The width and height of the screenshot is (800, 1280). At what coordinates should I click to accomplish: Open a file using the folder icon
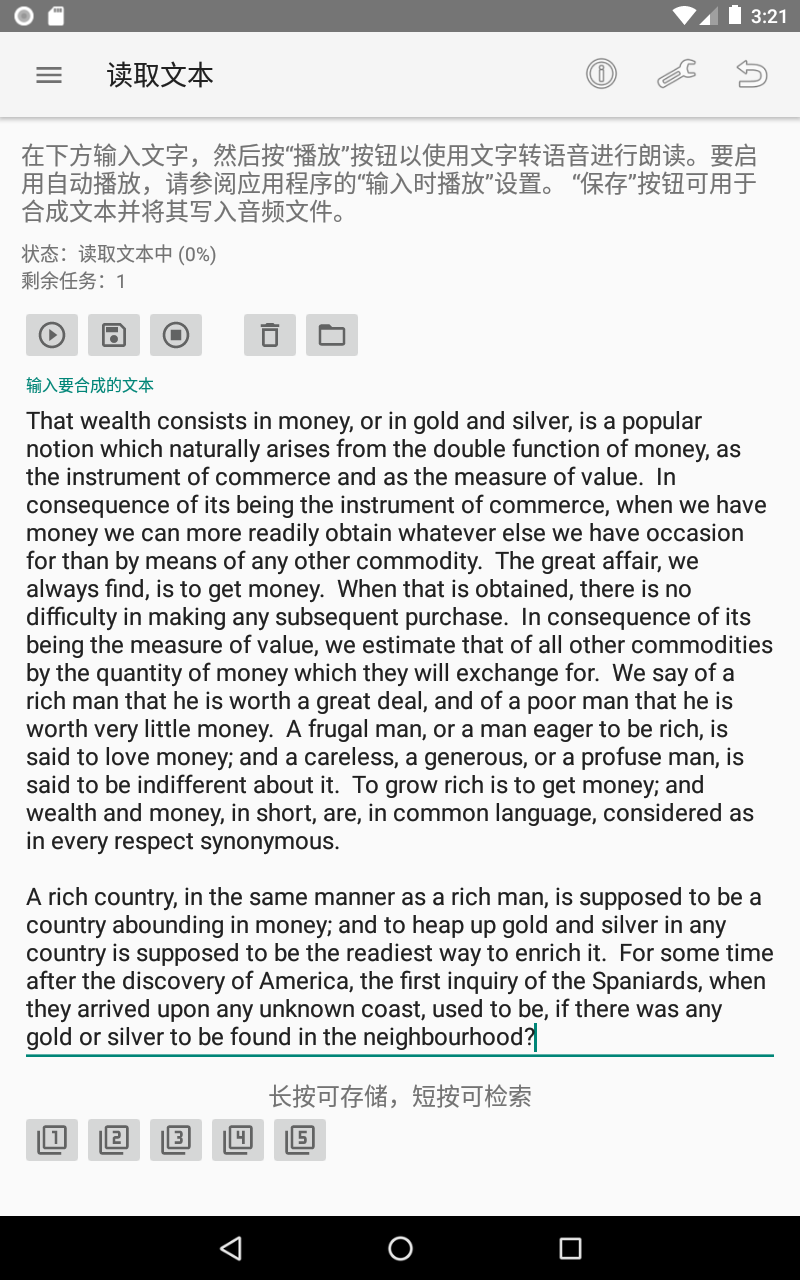[332, 335]
